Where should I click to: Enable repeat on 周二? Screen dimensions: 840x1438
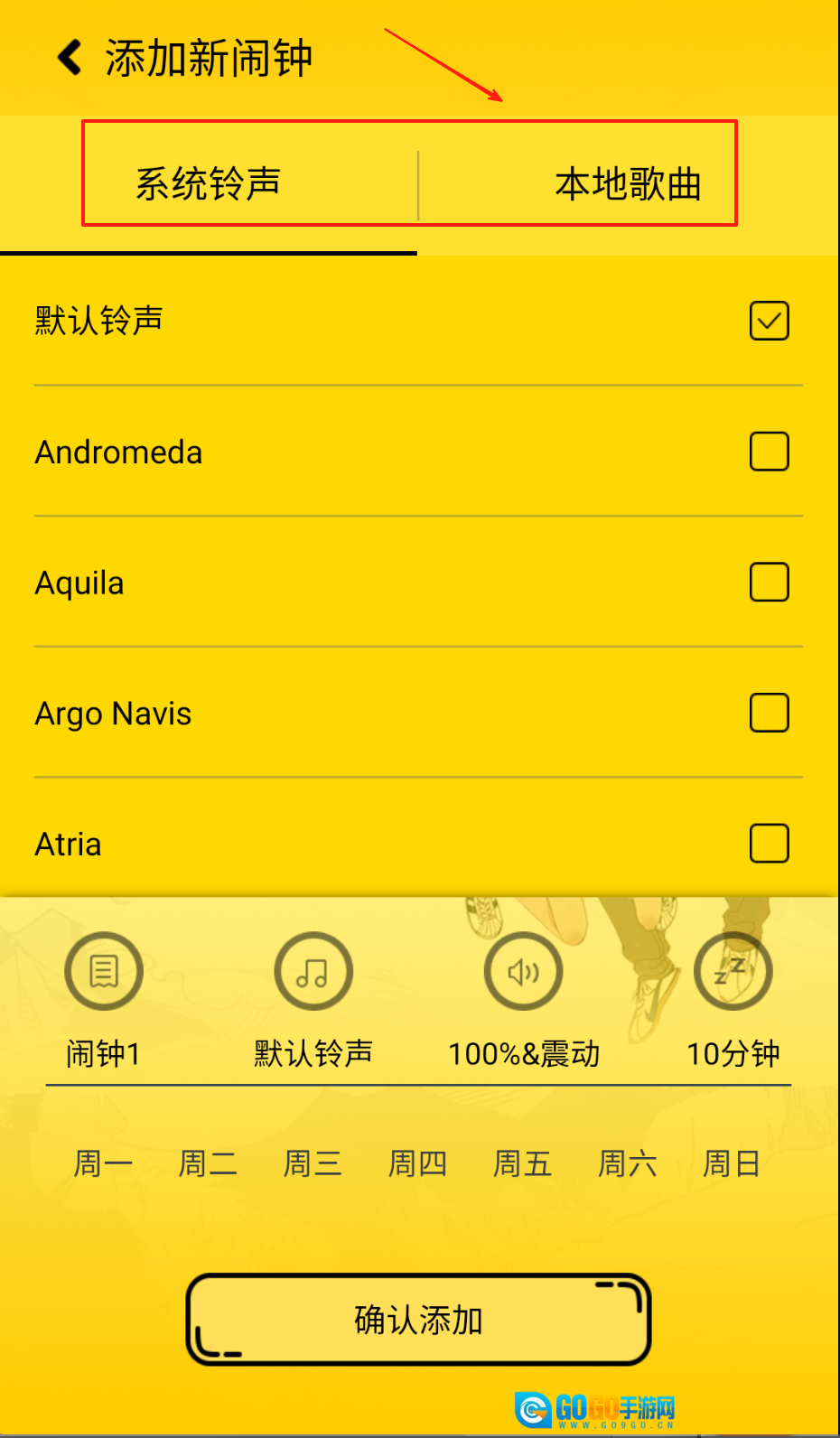point(208,1163)
